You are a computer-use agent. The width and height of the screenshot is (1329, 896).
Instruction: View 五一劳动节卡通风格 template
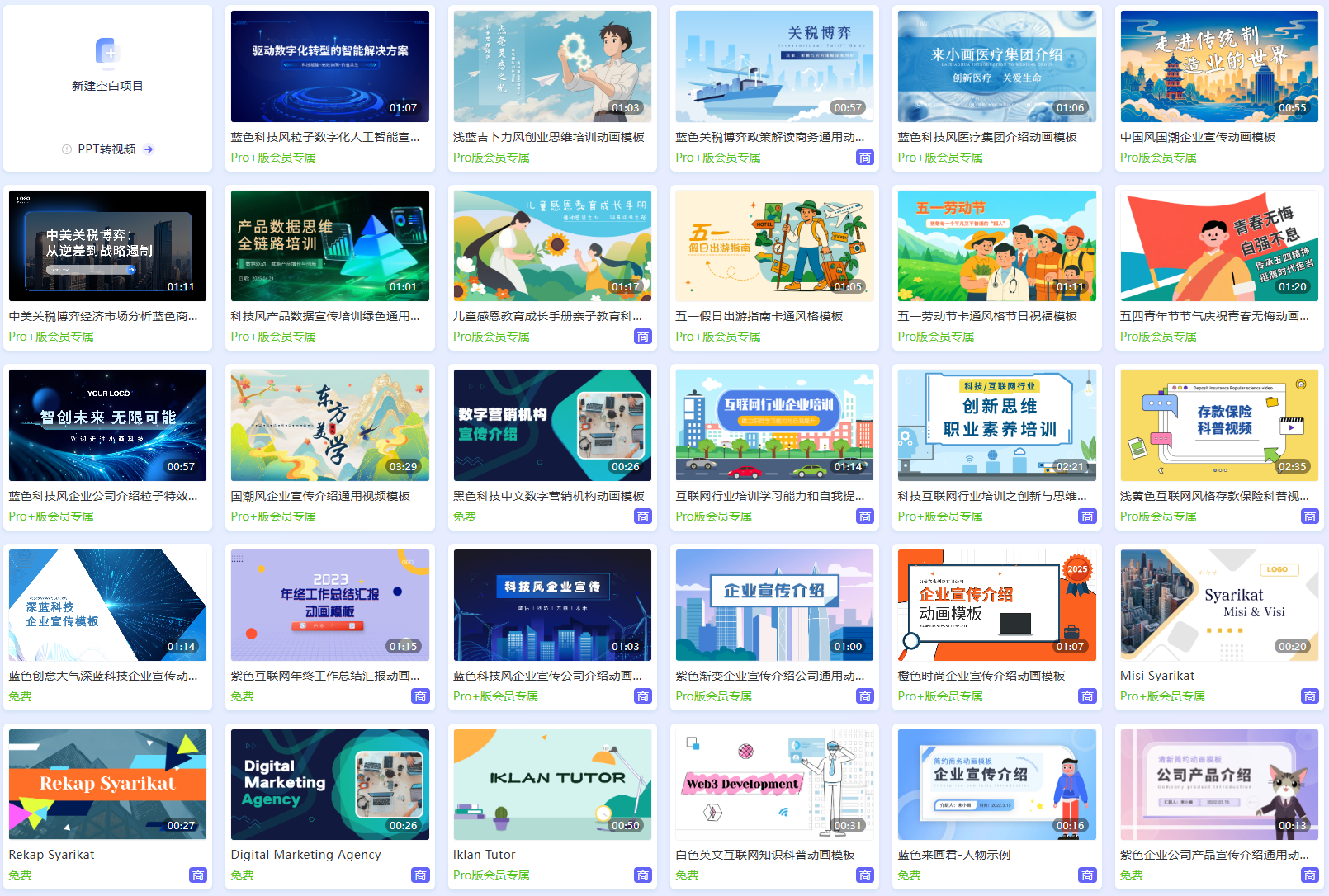point(996,246)
